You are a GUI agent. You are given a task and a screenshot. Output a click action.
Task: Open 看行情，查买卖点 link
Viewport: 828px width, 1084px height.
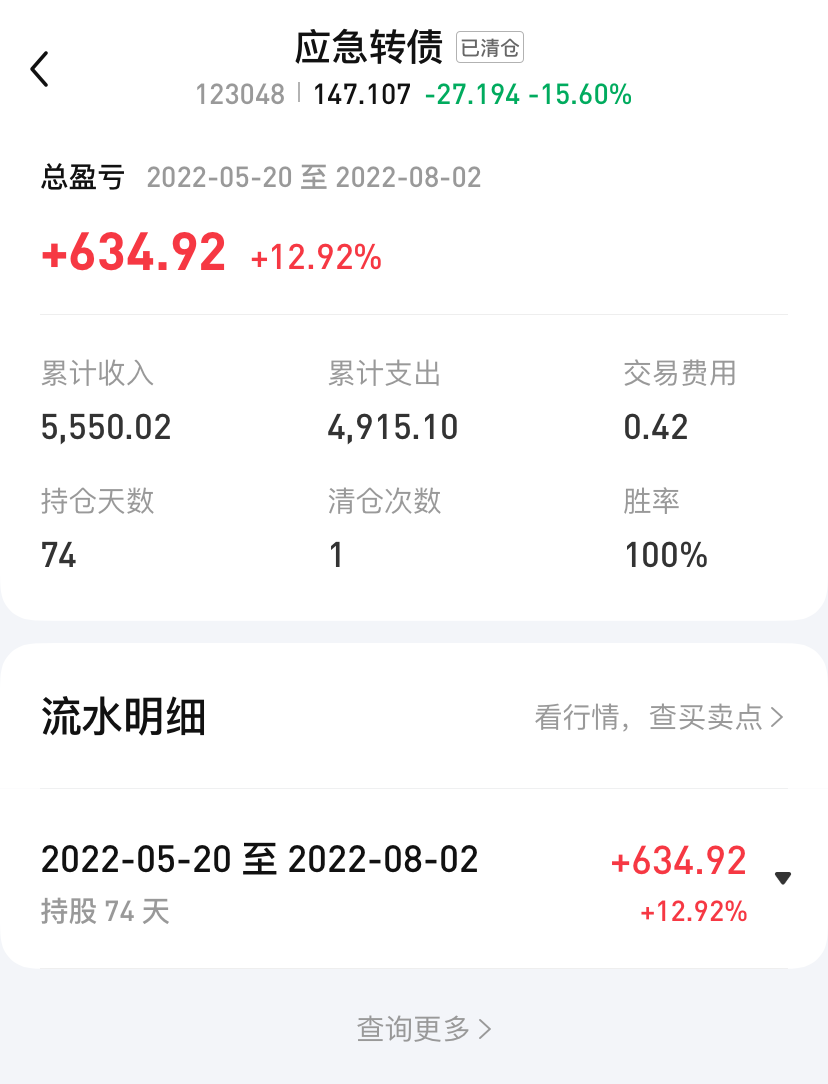coord(659,717)
